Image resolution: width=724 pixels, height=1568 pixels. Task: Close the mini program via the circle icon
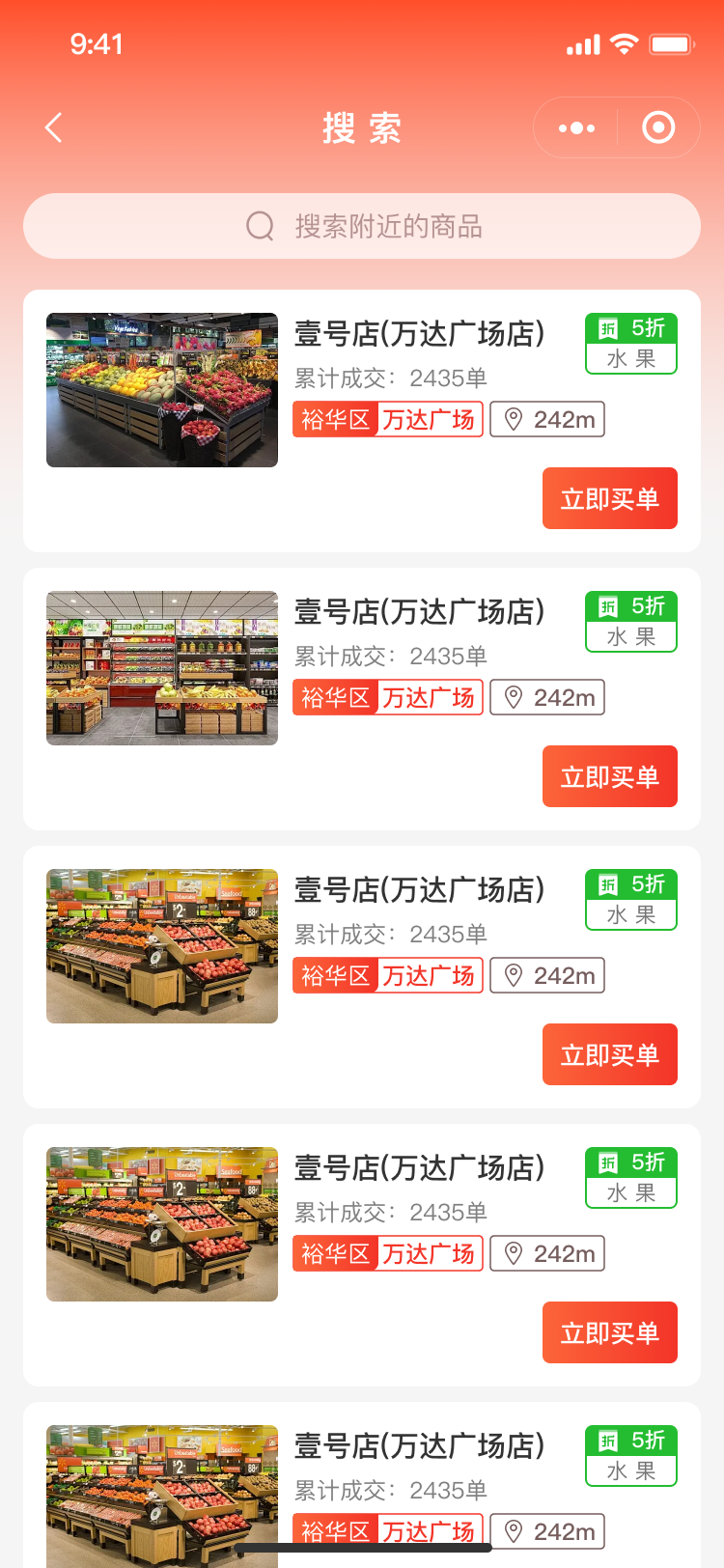pyautogui.click(x=658, y=127)
